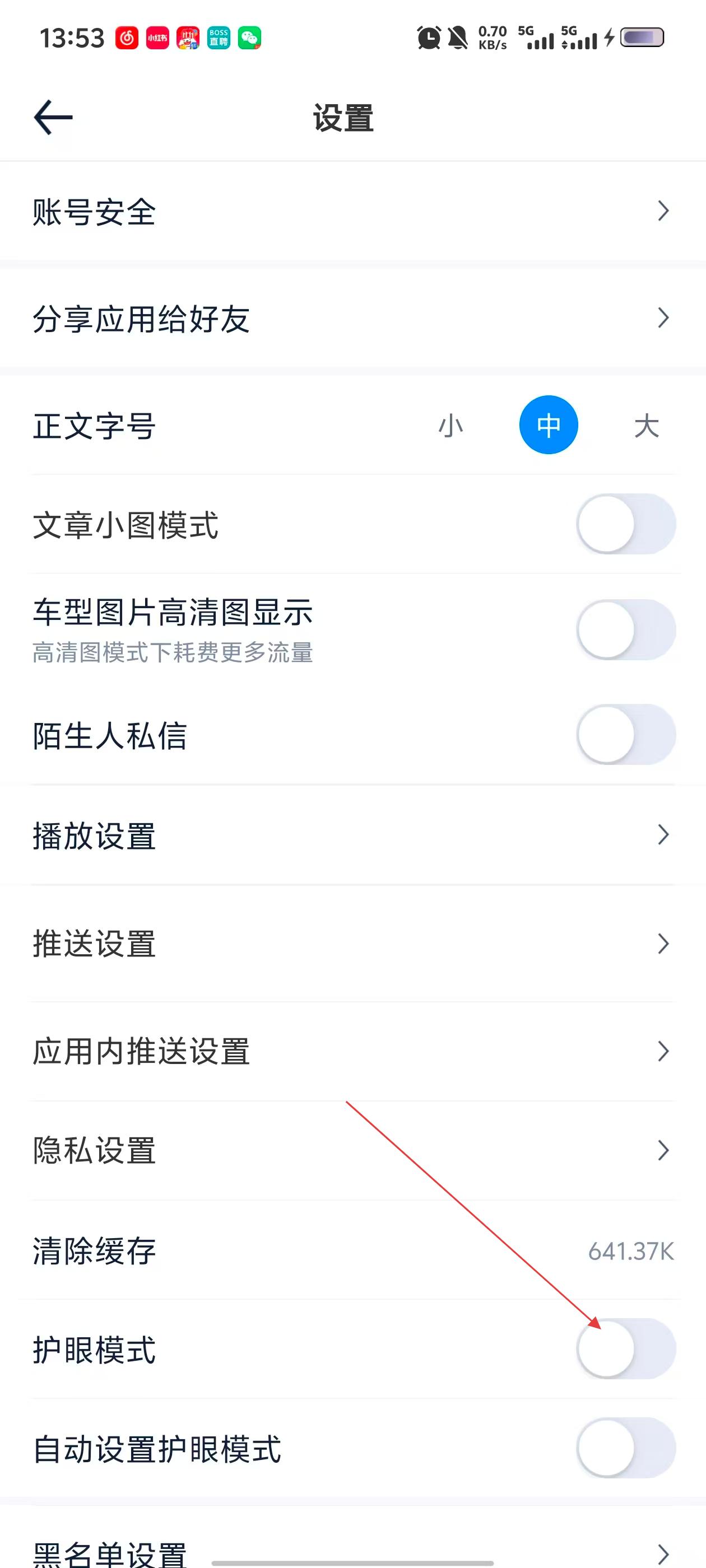Select large font size 大
706x1568 pixels.
pos(646,426)
